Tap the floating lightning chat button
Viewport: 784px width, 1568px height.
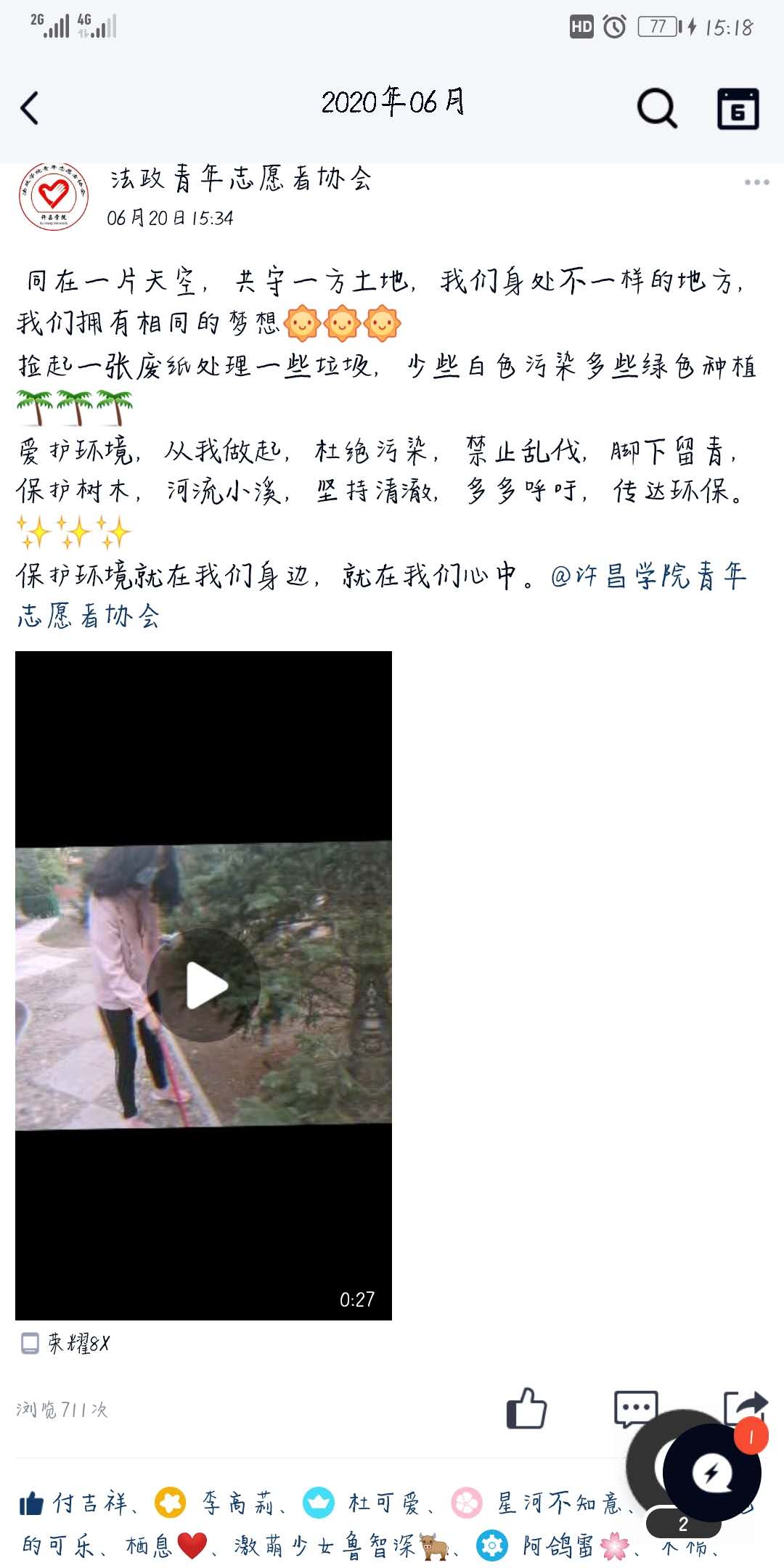click(x=711, y=1473)
